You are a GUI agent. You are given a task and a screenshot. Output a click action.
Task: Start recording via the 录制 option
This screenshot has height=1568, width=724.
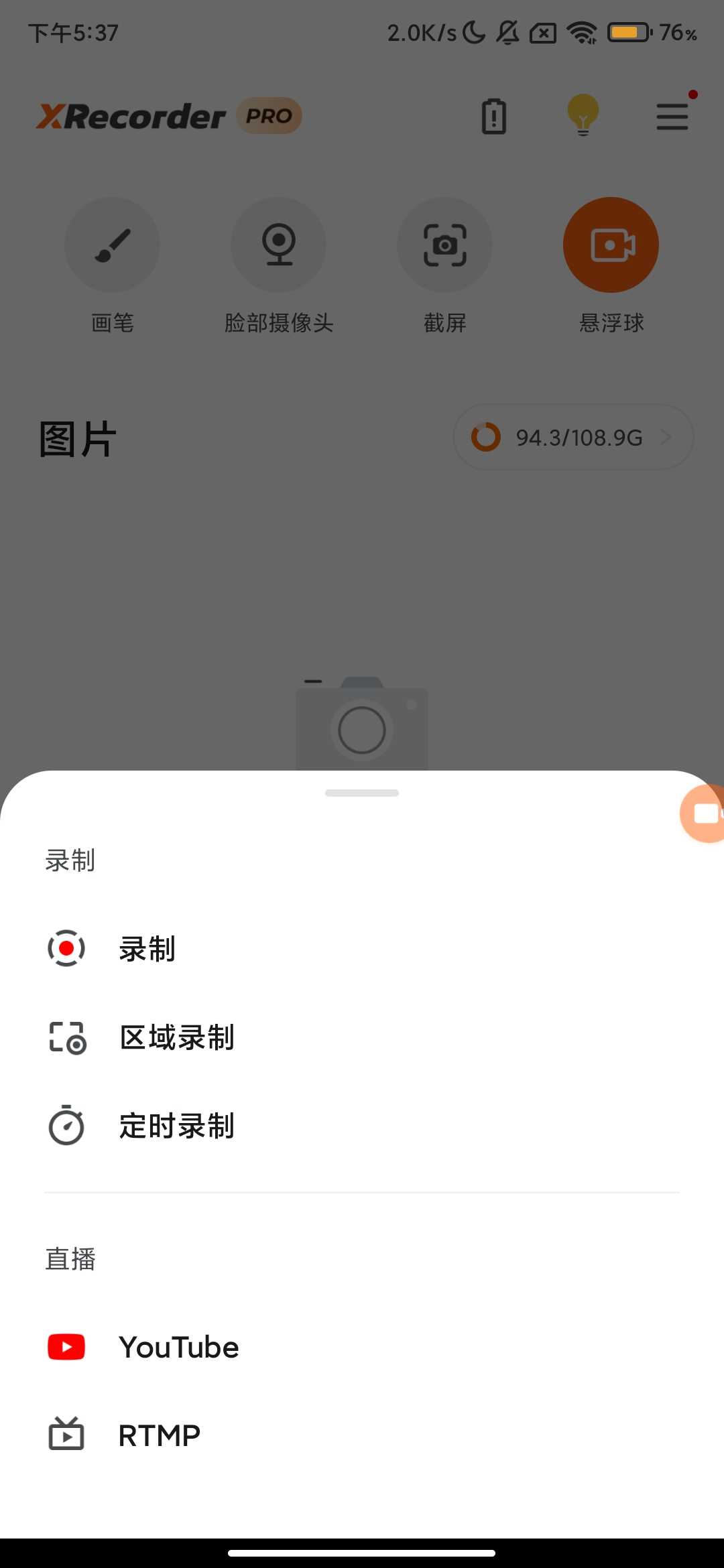[146, 948]
